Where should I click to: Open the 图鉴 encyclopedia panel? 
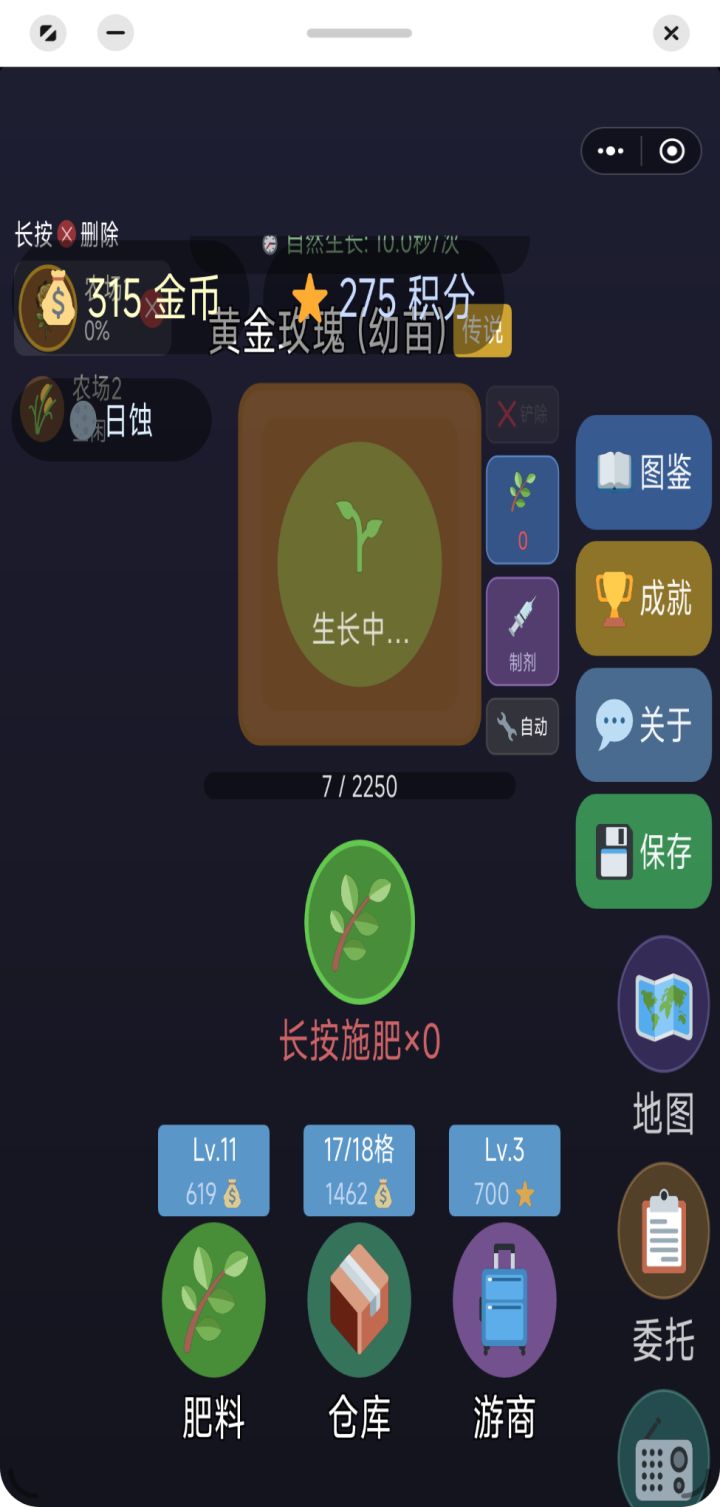click(x=642, y=473)
